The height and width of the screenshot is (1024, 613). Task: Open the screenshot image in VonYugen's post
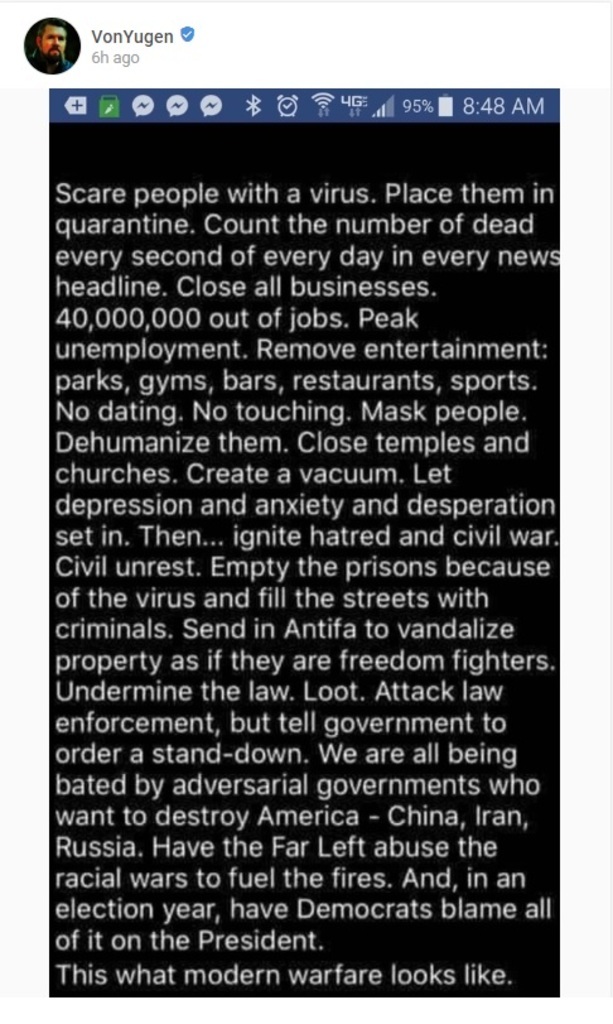305,545
